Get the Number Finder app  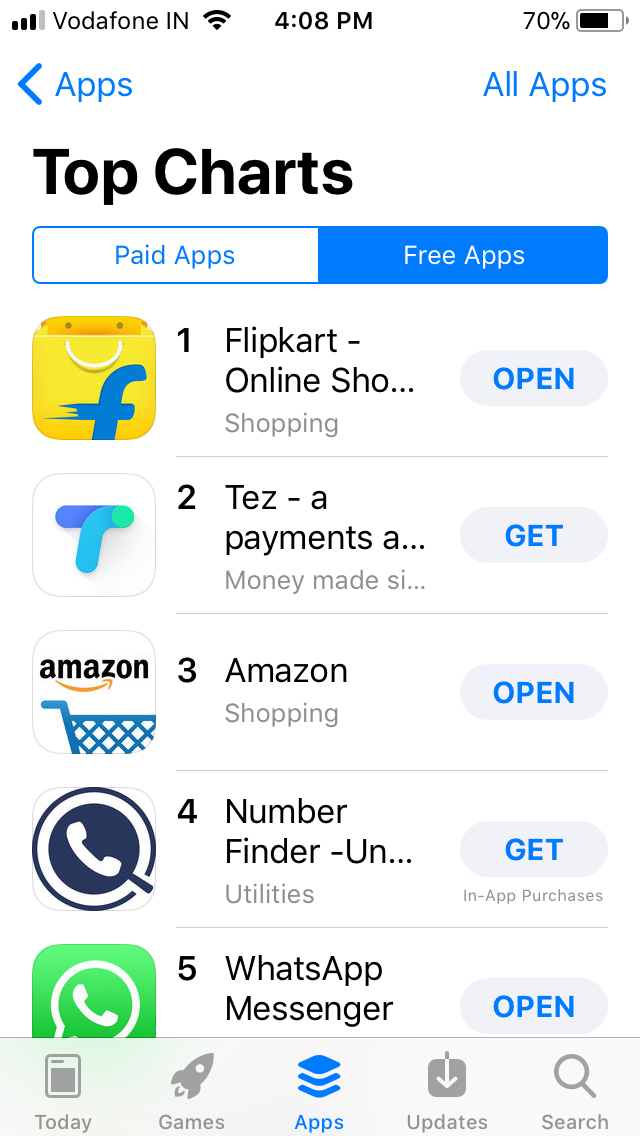pyautogui.click(x=533, y=850)
